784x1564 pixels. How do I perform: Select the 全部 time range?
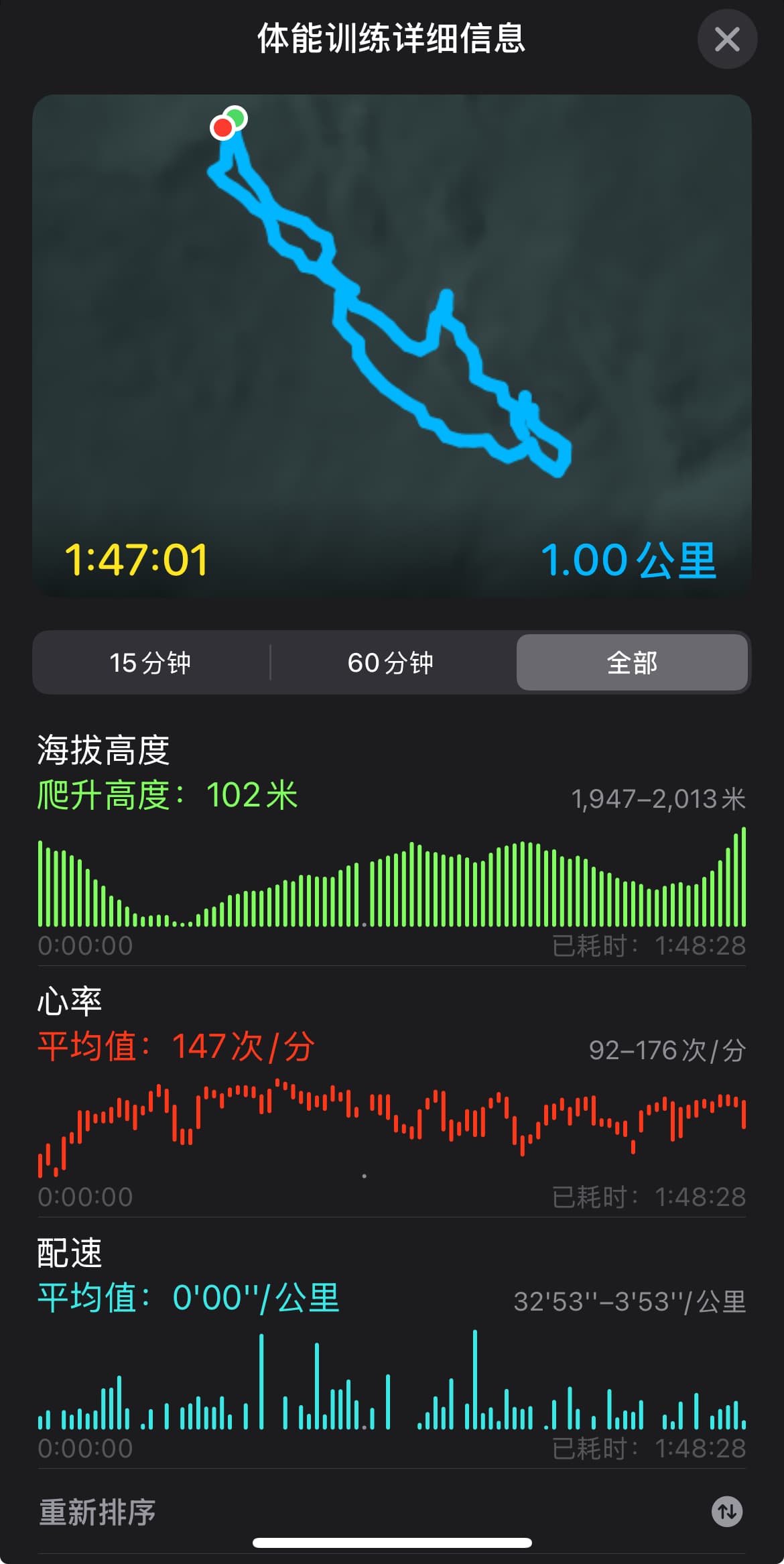632,662
